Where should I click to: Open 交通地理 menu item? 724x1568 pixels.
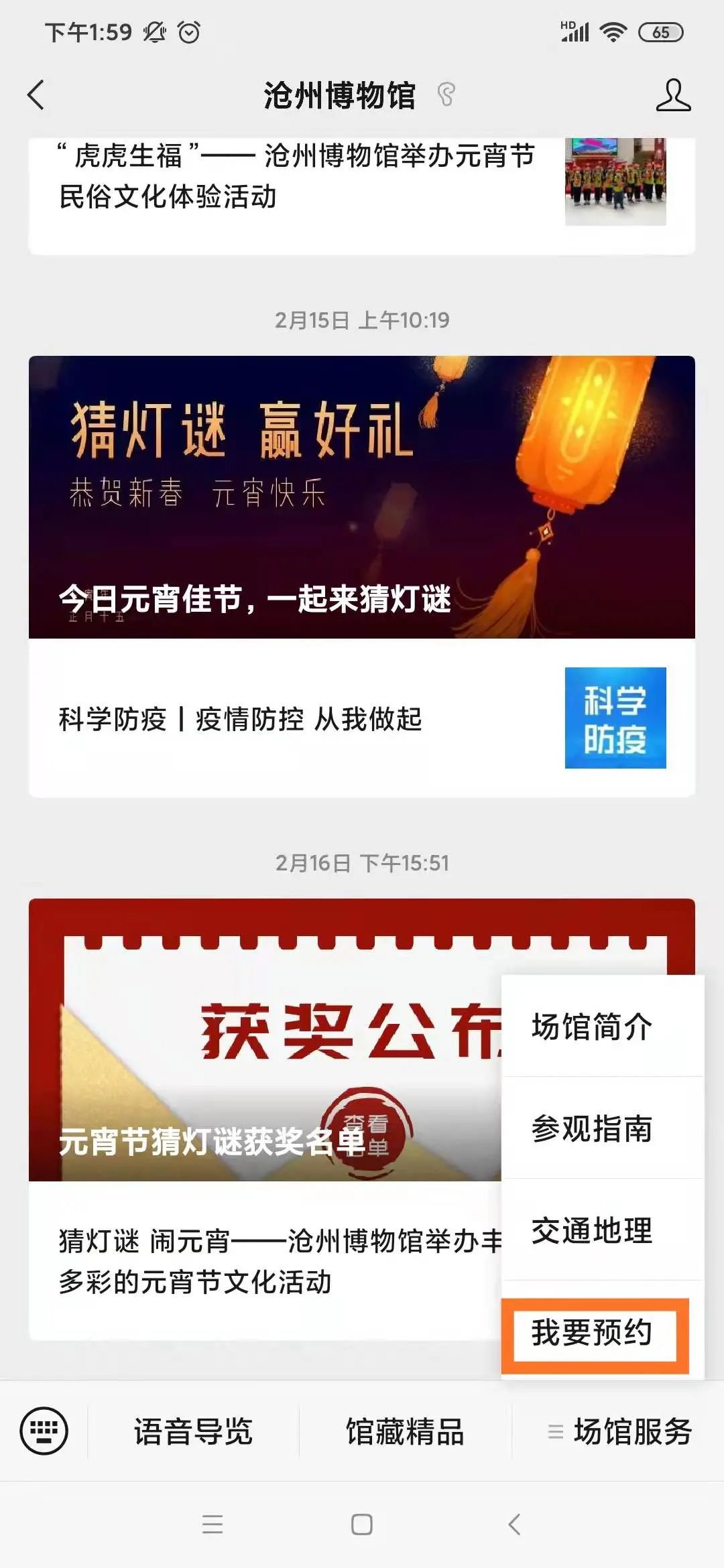tap(592, 1231)
